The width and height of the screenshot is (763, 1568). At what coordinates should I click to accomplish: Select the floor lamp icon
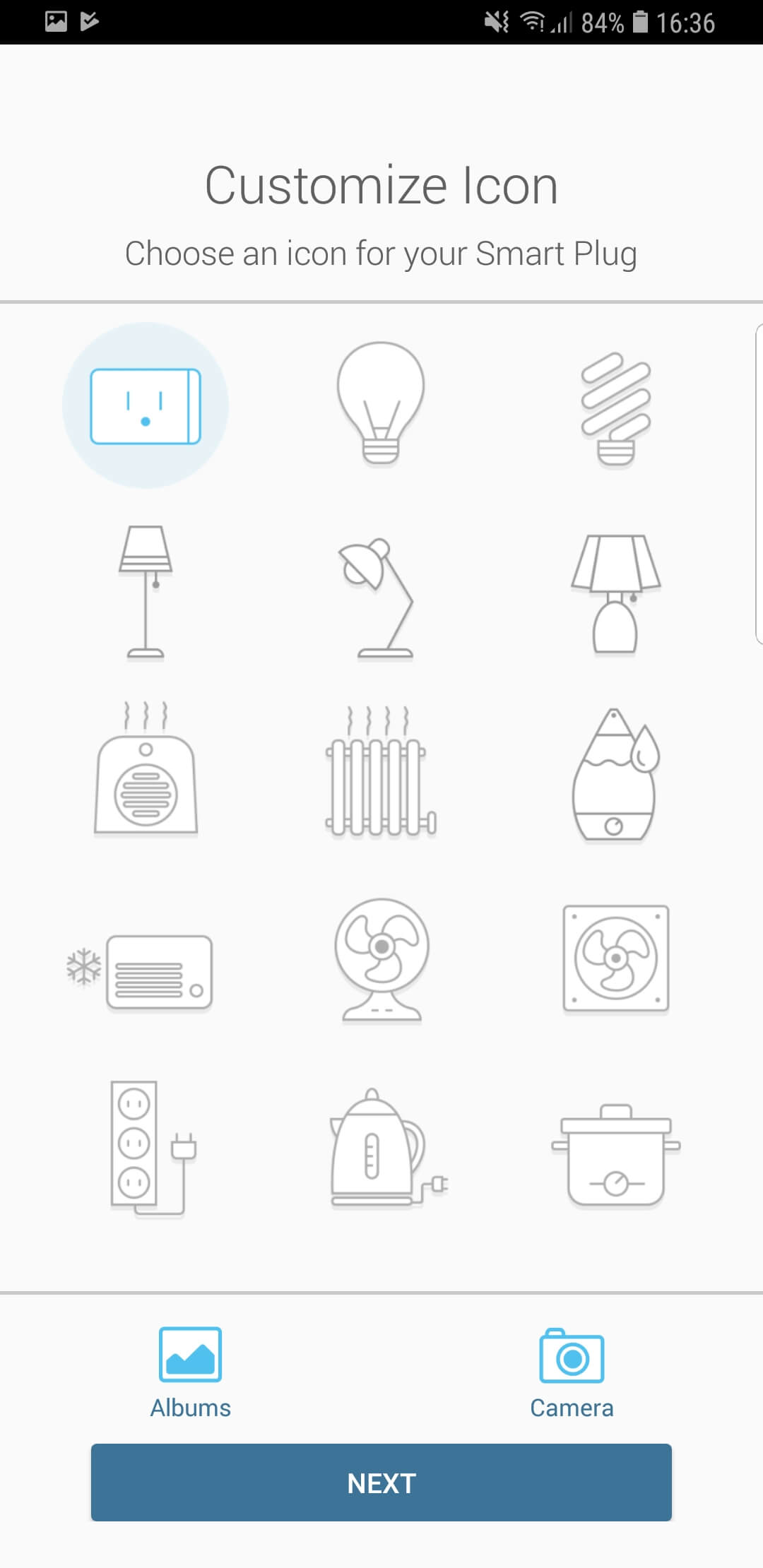coord(146,592)
